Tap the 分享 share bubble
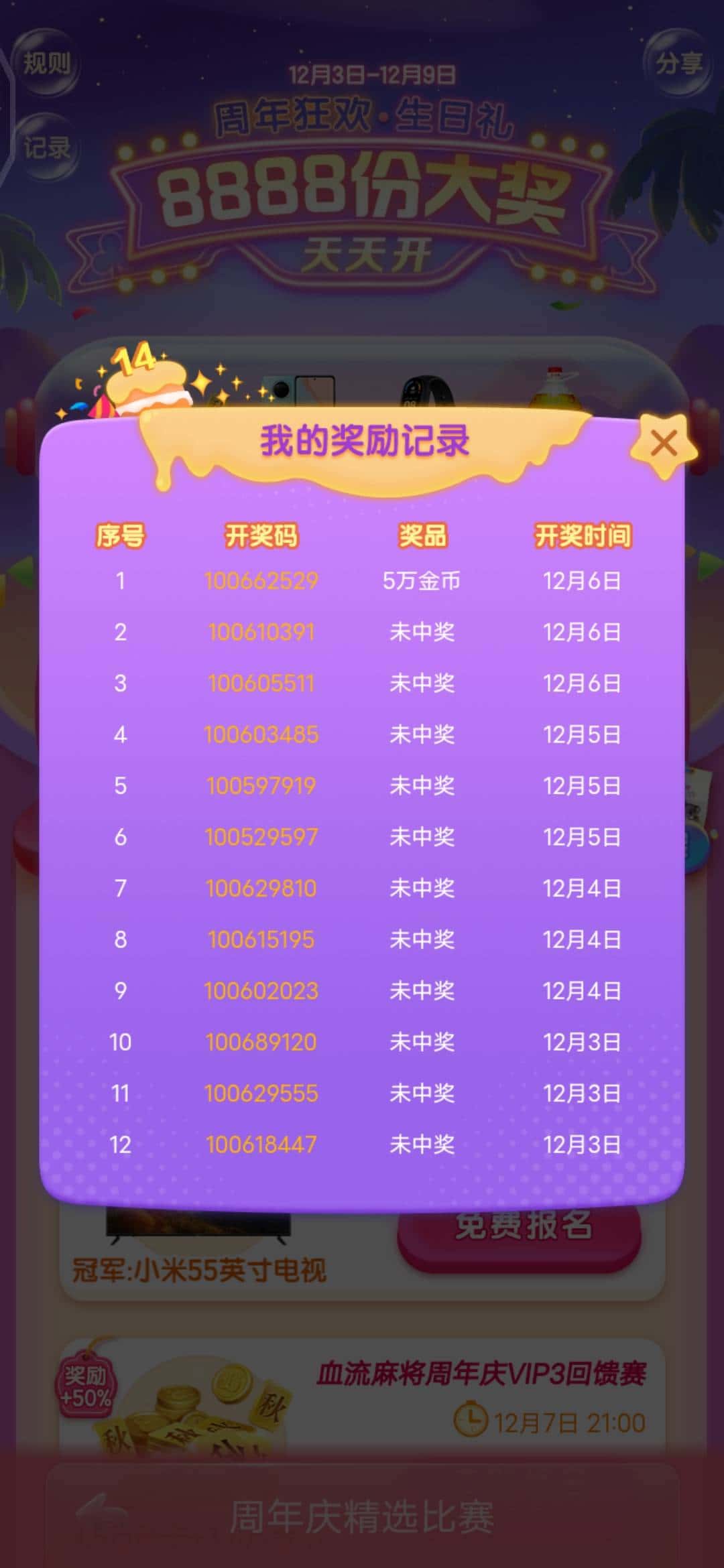 (678, 64)
